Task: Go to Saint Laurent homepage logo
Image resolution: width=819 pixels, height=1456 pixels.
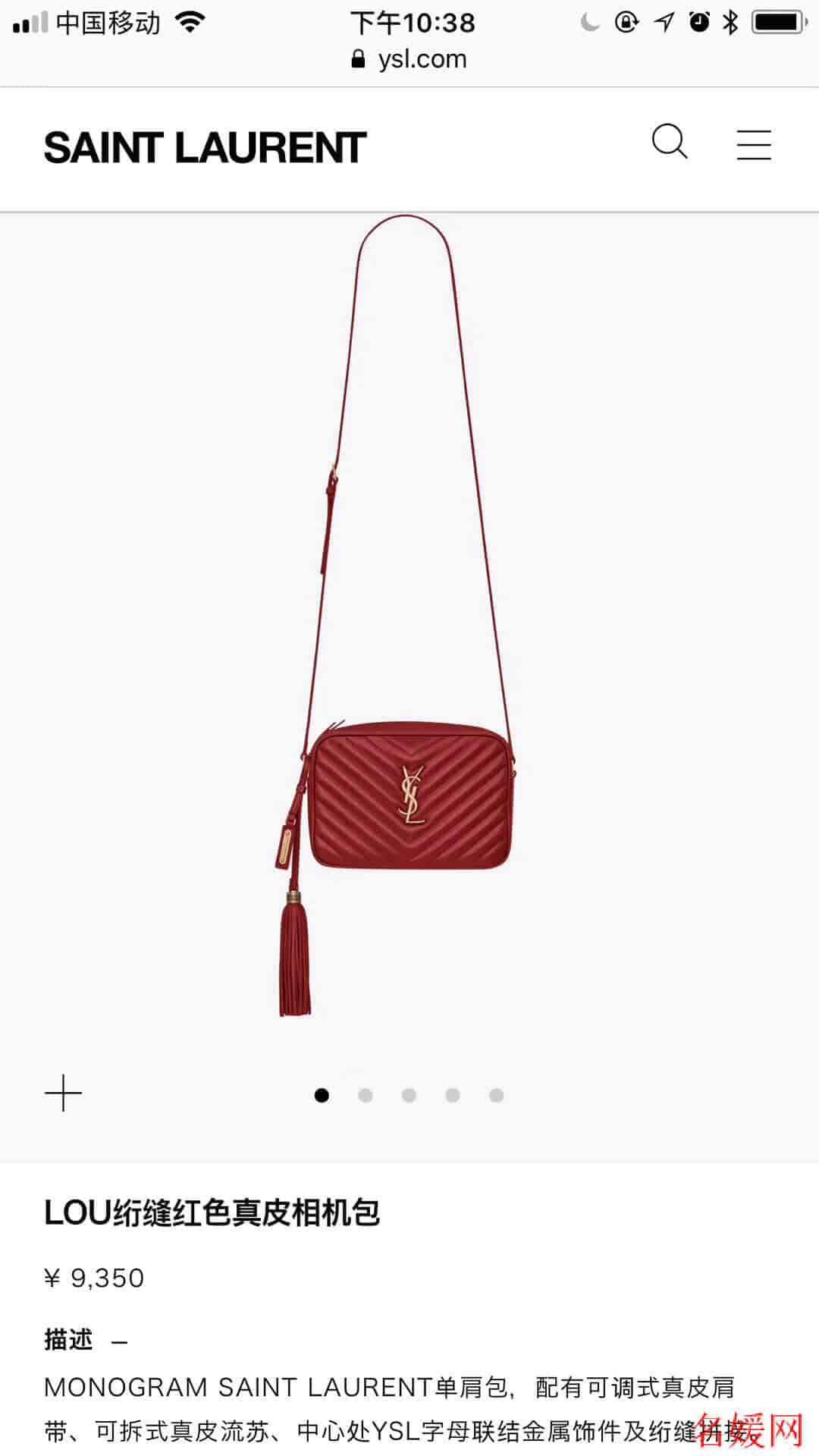Action: coord(205,148)
